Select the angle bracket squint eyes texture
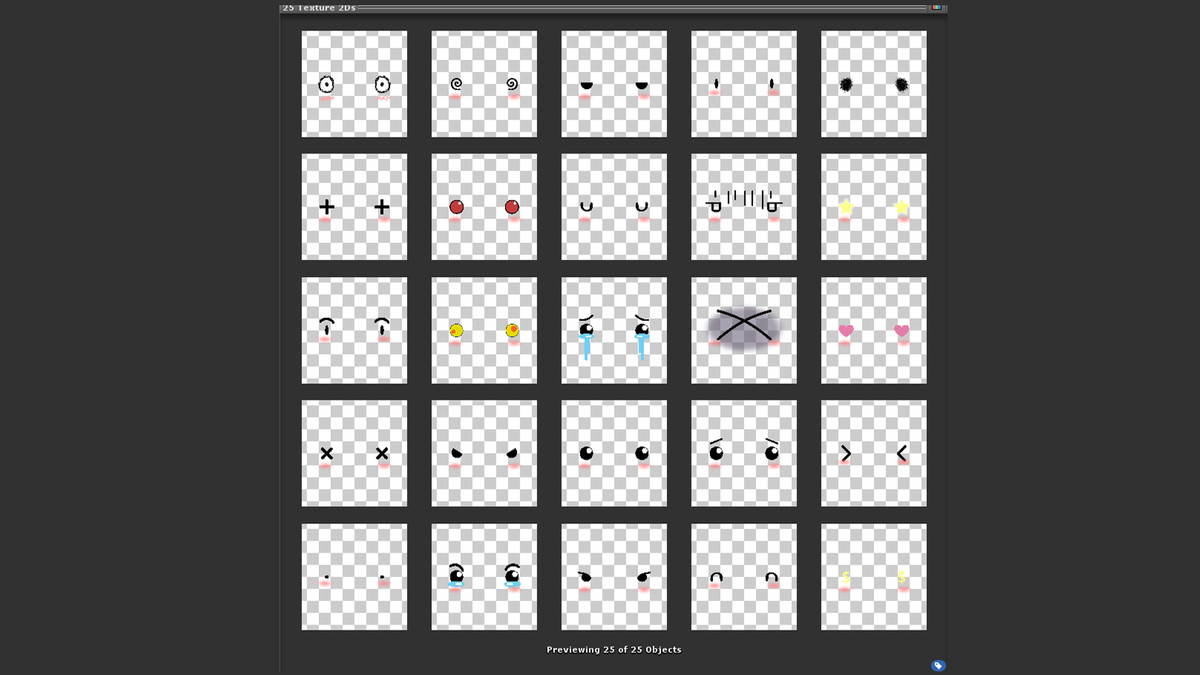Image resolution: width=1200 pixels, height=675 pixels. [x=873, y=453]
